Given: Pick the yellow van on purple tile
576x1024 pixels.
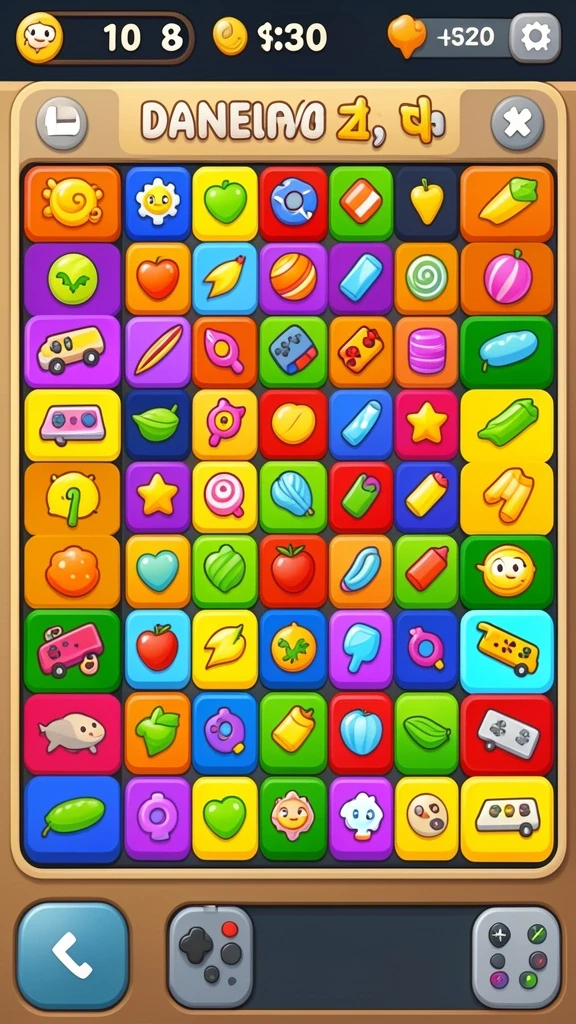Looking at the screenshot, I should point(72,351).
